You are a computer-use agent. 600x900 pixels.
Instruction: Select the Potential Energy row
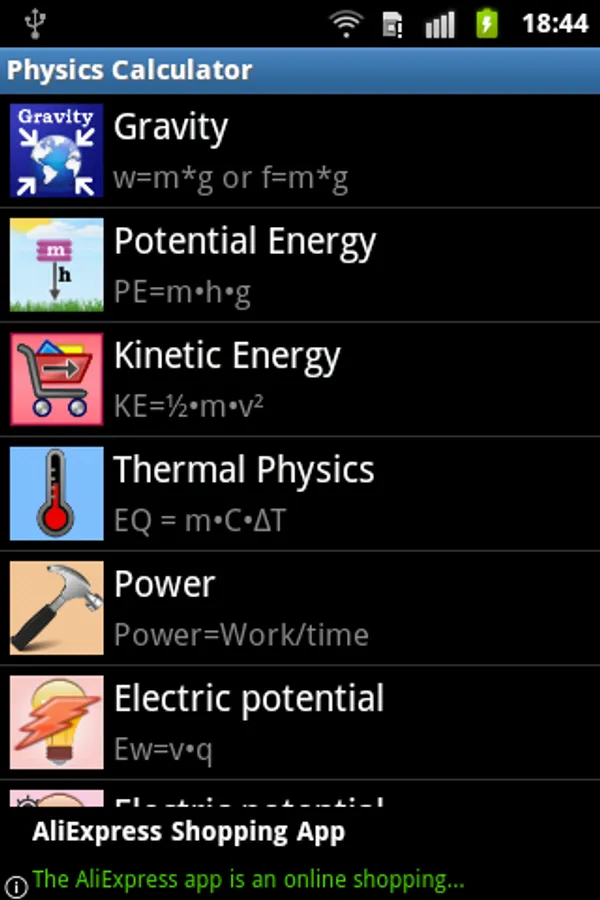(300, 265)
